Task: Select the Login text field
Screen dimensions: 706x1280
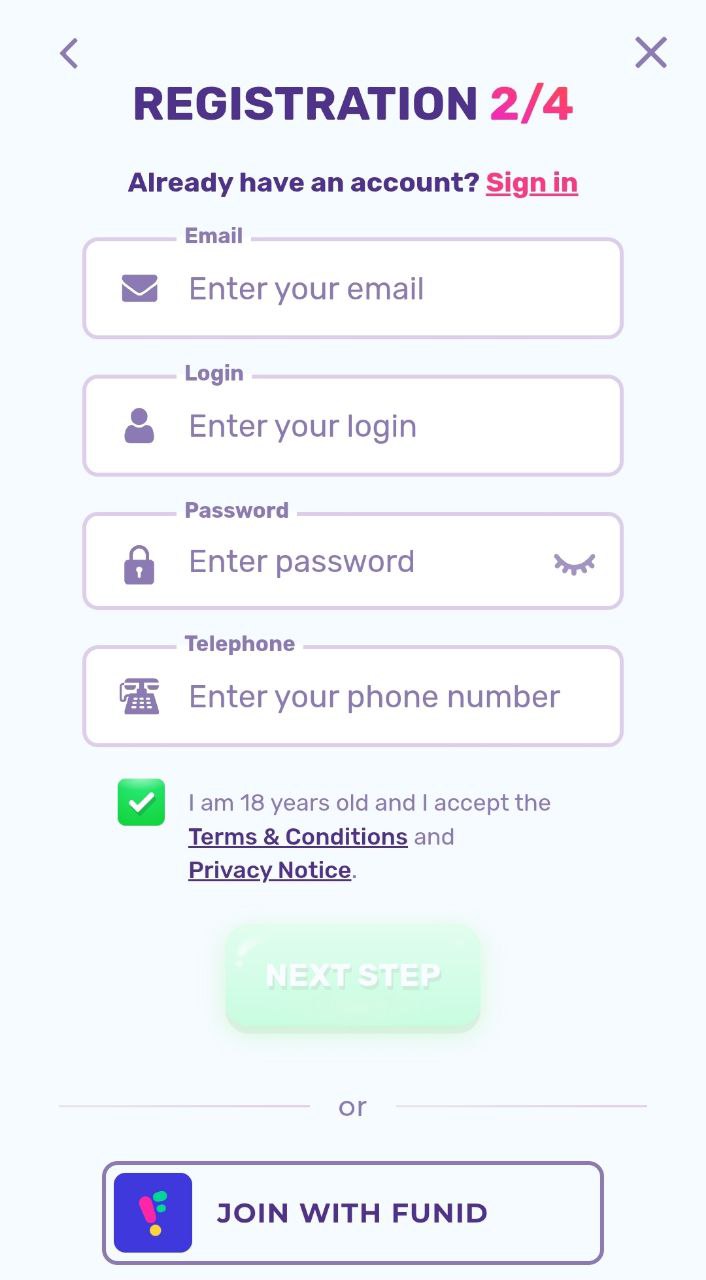Action: (x=353, y=426)
